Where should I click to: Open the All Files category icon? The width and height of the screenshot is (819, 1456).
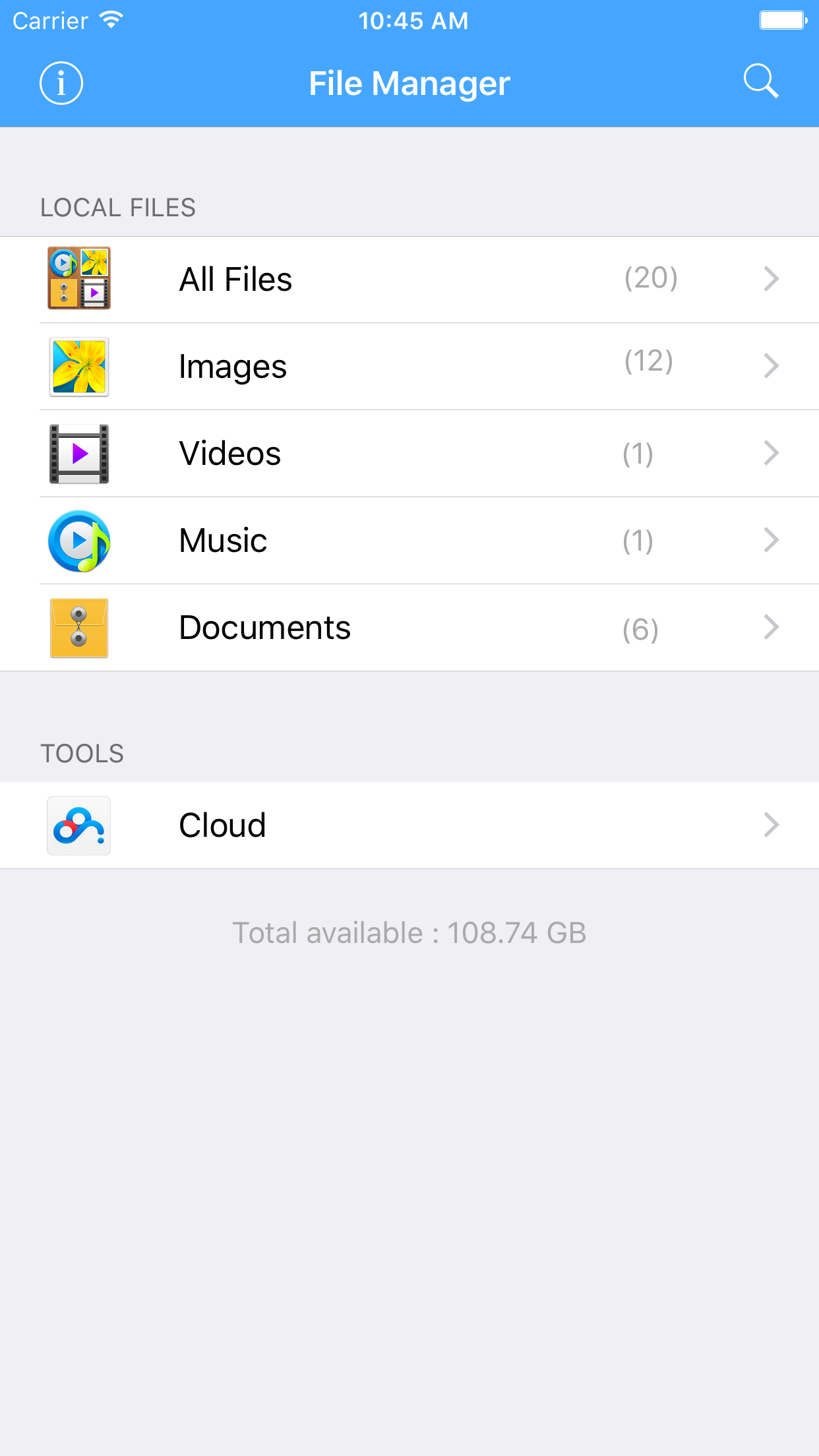[78, 278]
